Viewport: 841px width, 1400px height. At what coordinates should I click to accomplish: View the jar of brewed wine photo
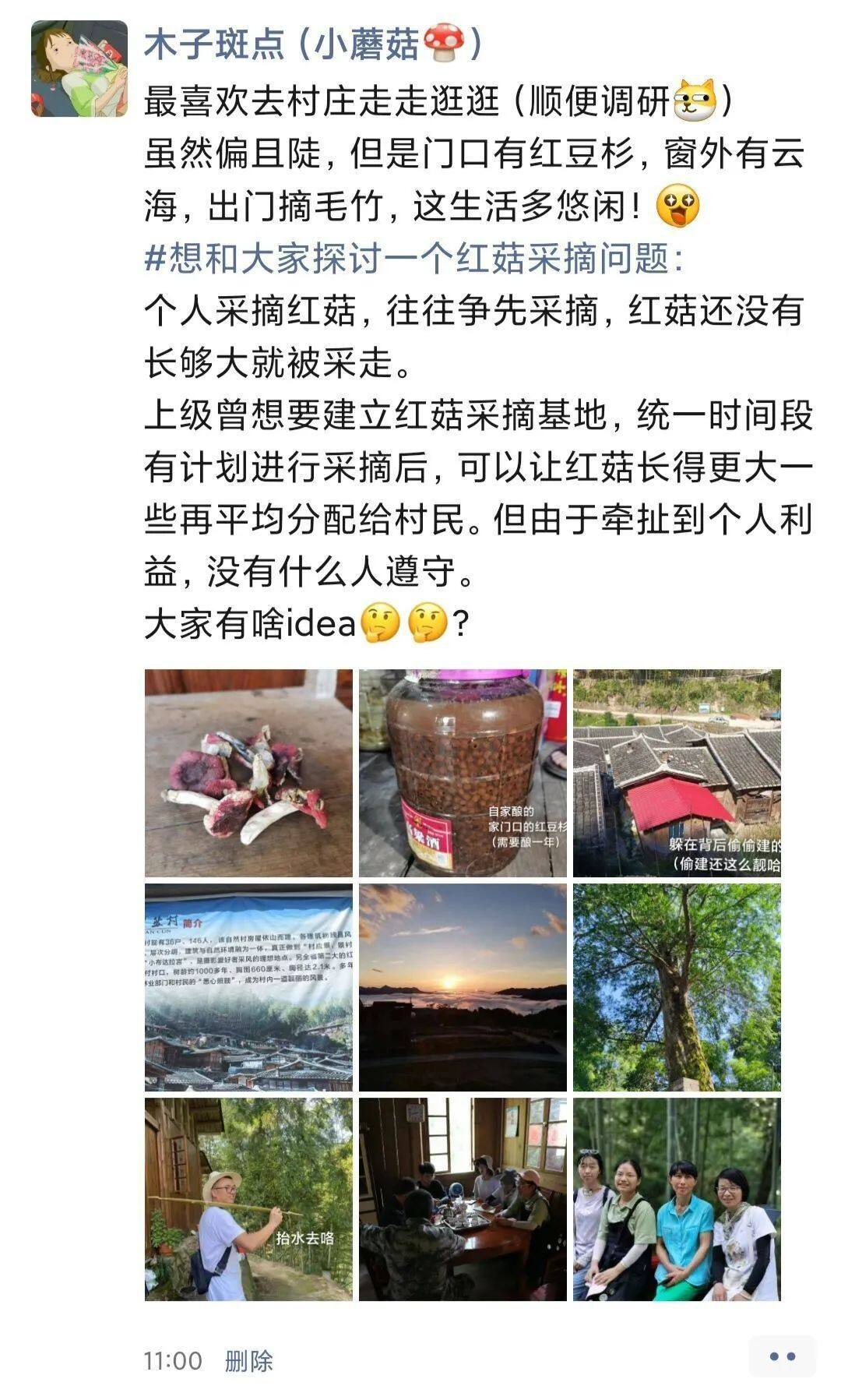(463, 773)
